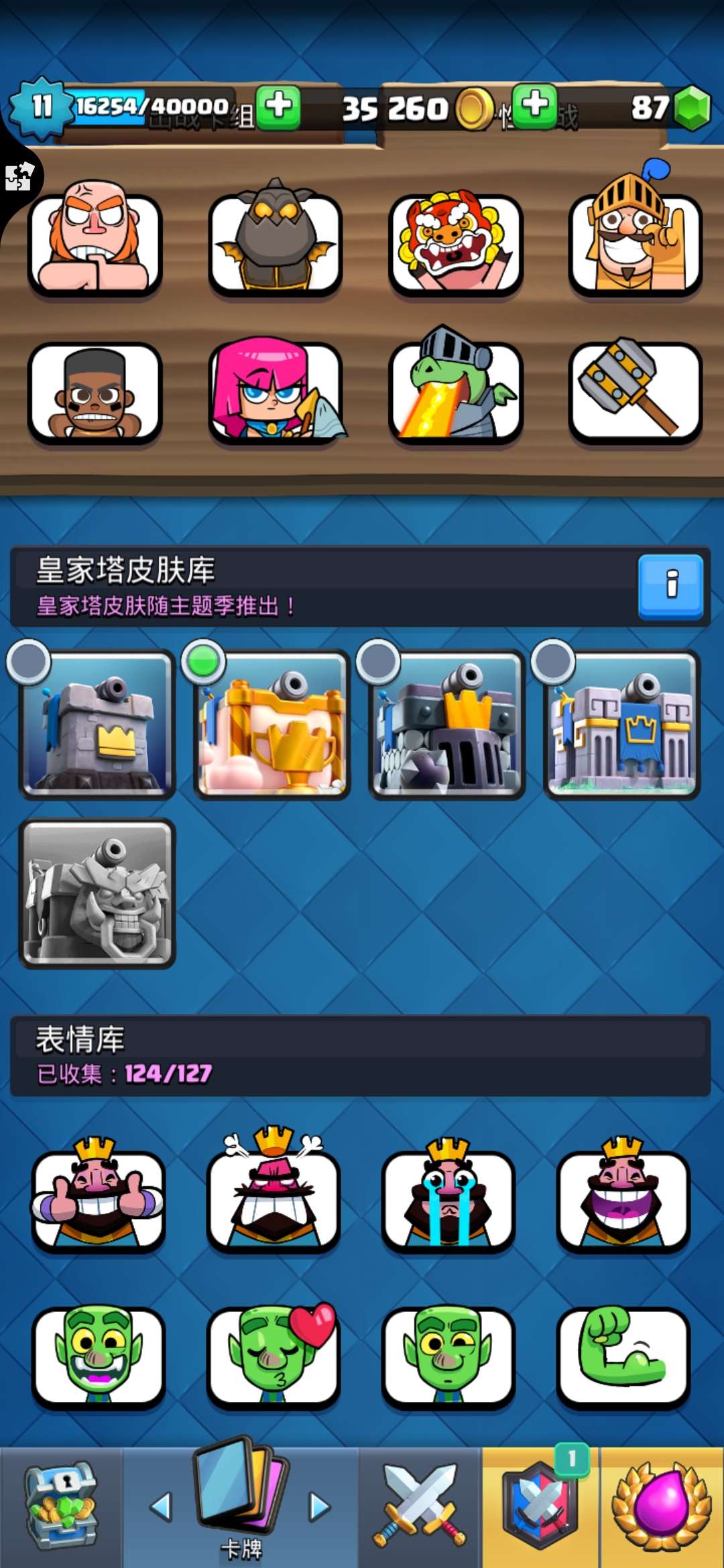
Task: Tap the angry barbarian emote in deck
Action: 95,241
